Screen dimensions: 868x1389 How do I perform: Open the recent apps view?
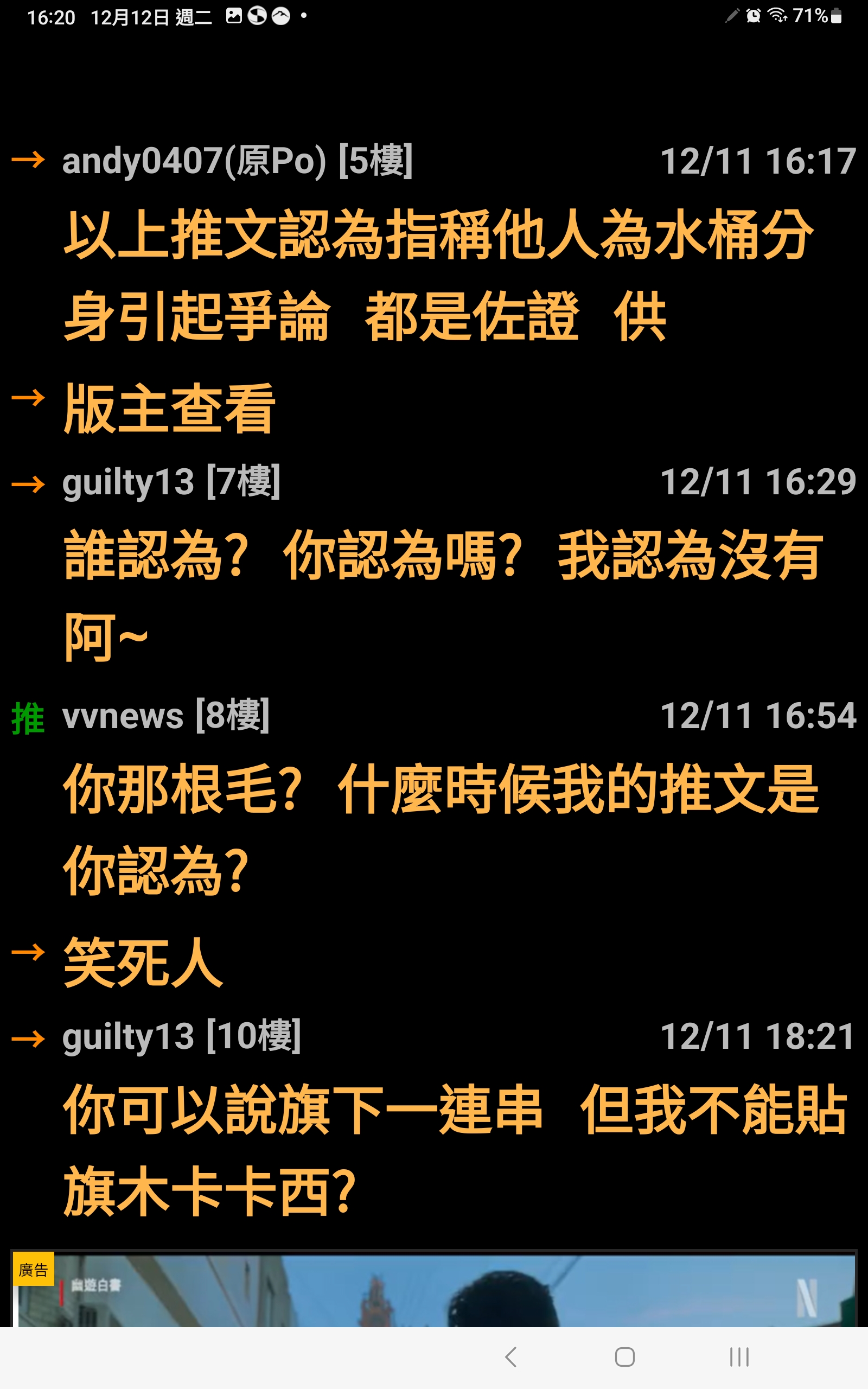point(739,1357)
